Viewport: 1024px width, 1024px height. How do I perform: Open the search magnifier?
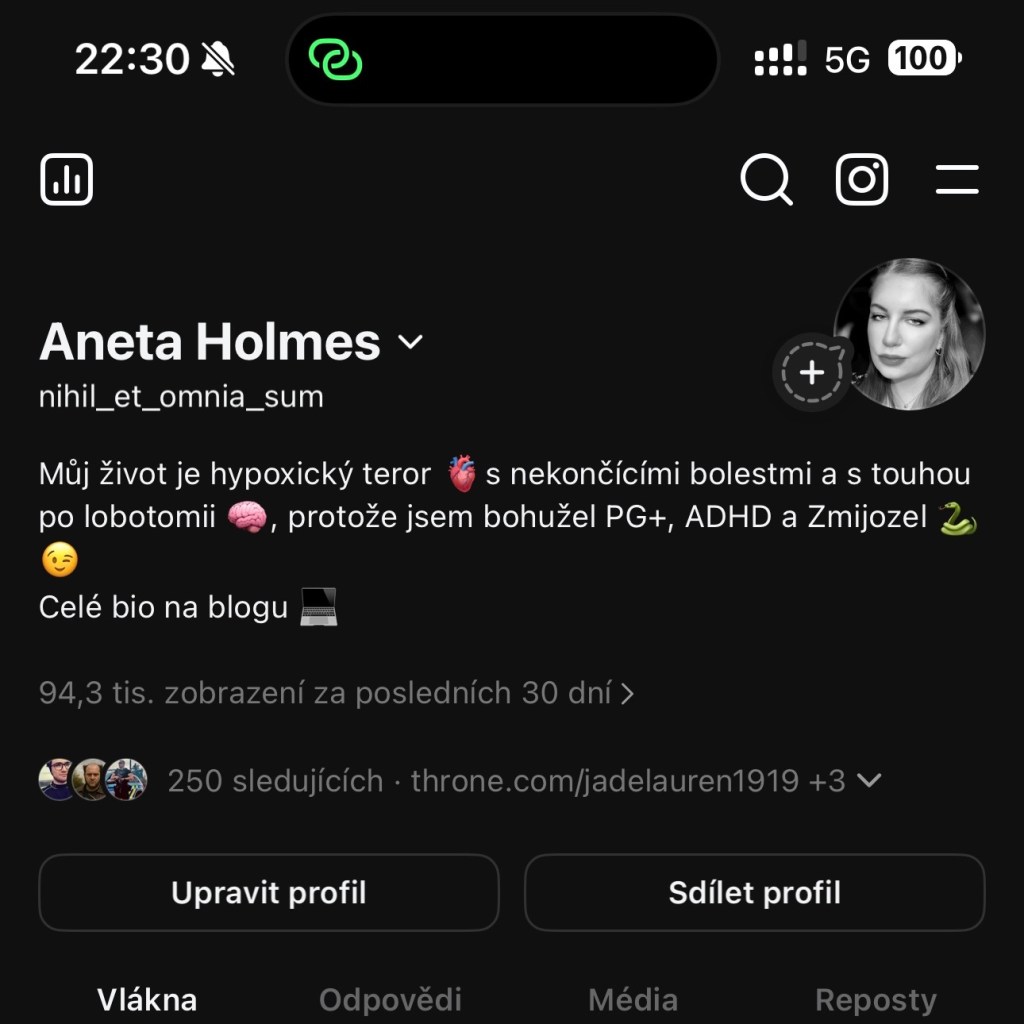pyautogui.click(x=766, y=180)
